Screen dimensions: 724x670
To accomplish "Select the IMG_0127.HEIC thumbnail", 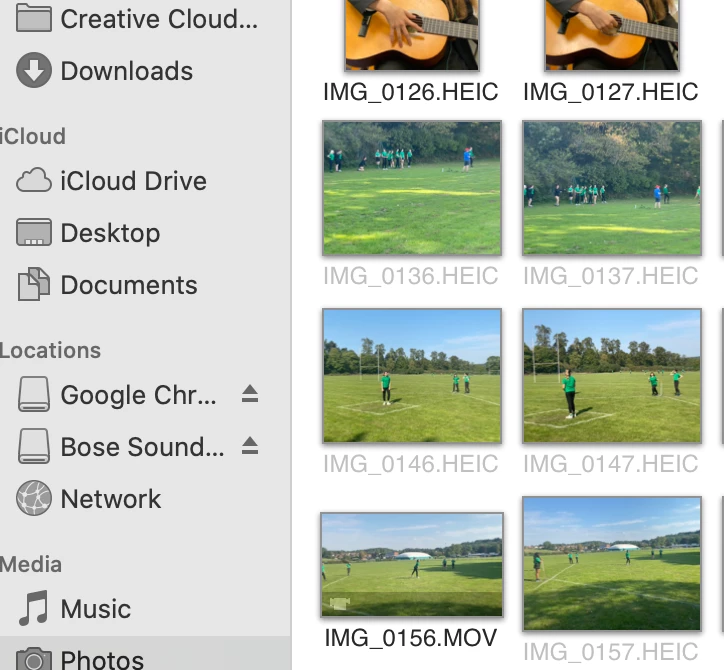I will [x=611, y=35].
